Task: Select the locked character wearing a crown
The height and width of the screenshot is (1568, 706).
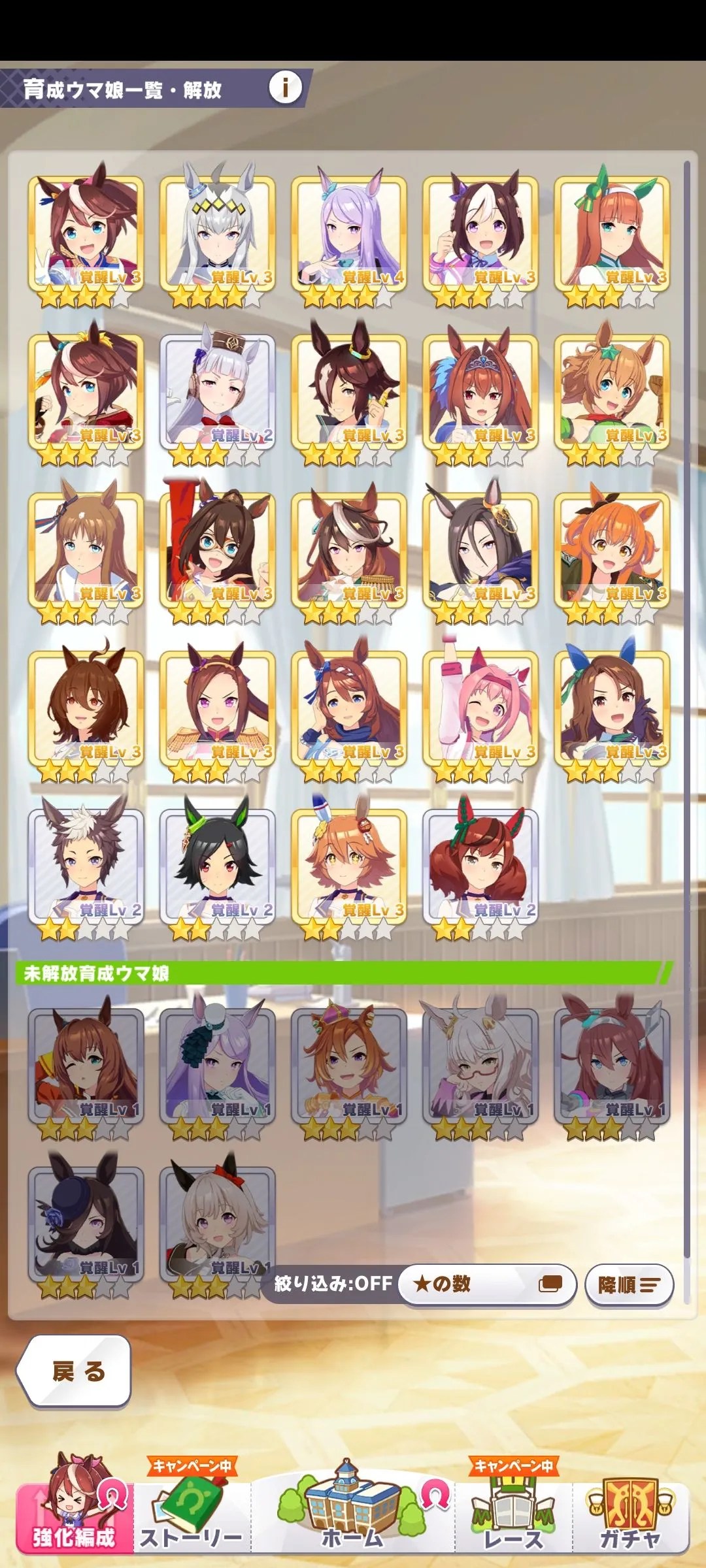Action: [x=348, y=1066]
